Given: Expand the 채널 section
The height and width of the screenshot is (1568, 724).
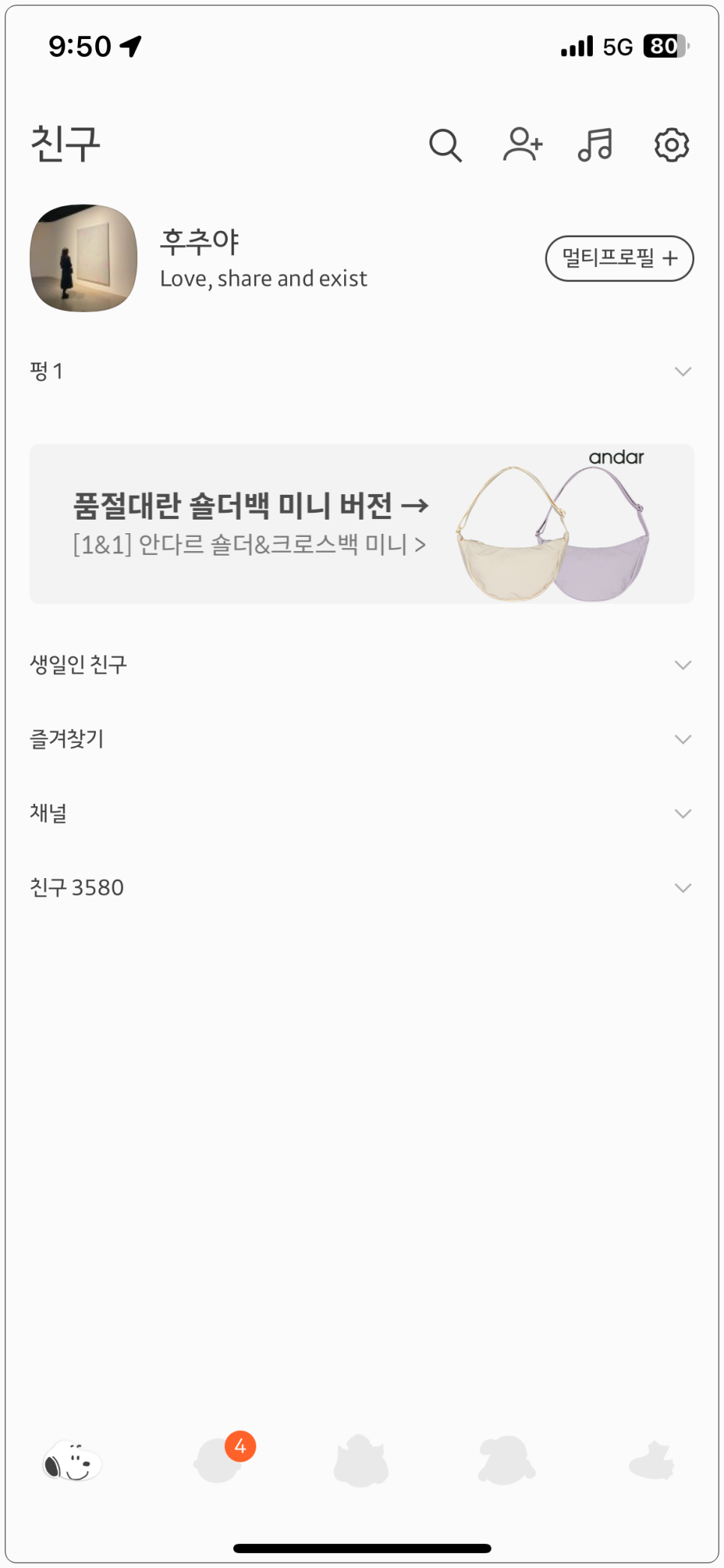Looking at the screenshot, I should click(361, 813).
